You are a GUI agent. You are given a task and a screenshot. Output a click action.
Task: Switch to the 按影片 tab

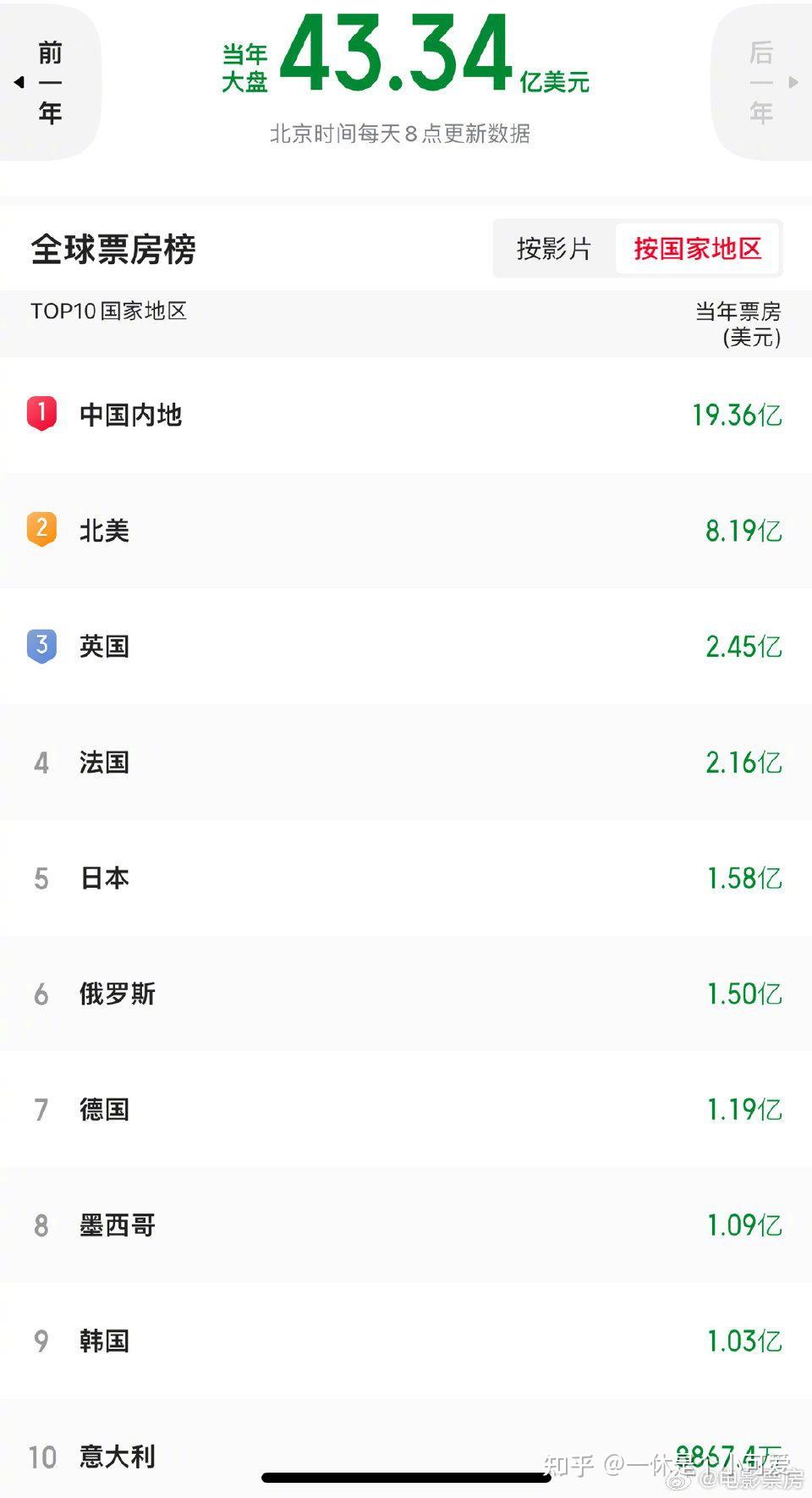click(554, 249)
